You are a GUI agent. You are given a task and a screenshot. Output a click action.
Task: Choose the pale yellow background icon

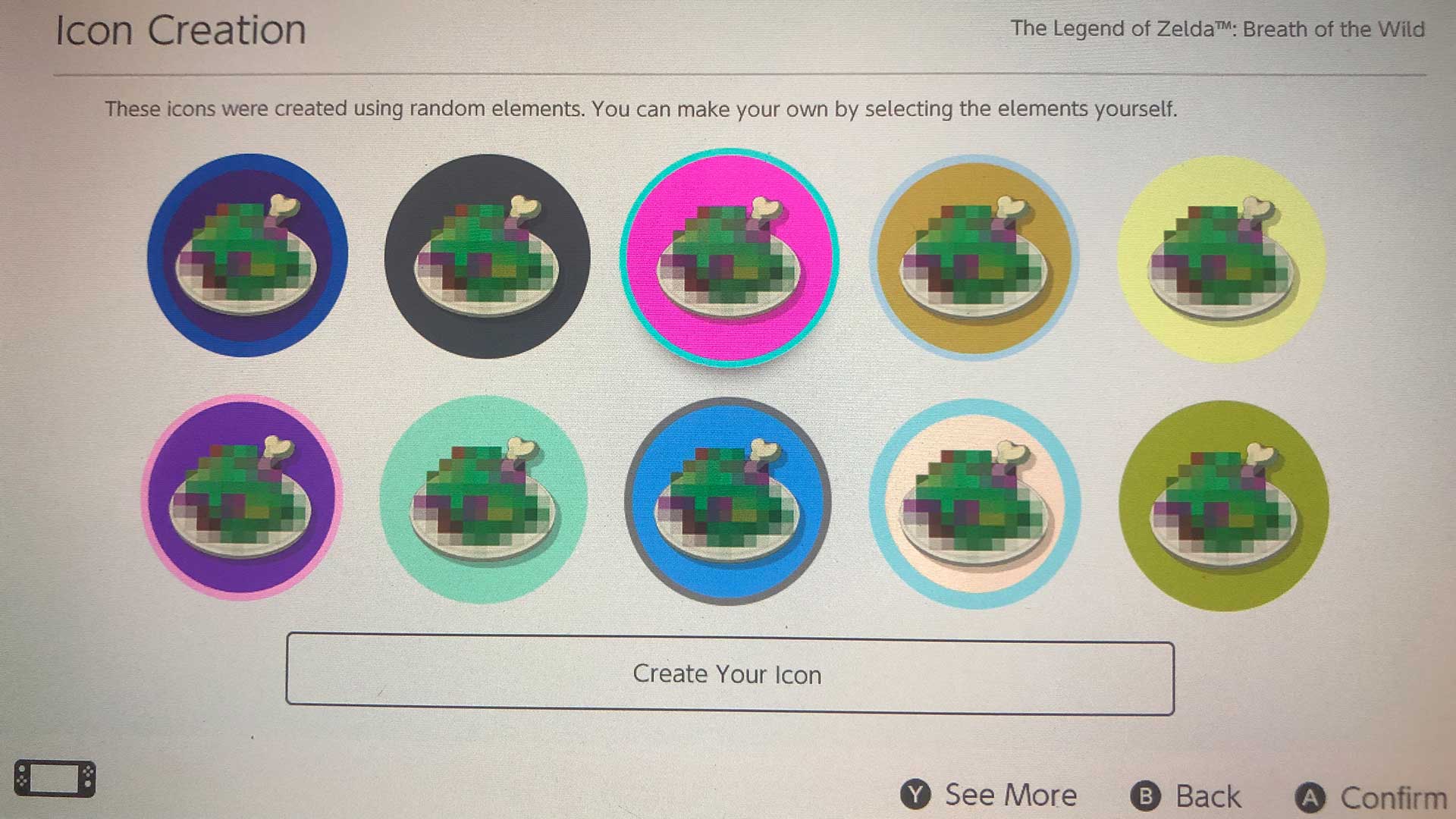[x=1221, y=259]
